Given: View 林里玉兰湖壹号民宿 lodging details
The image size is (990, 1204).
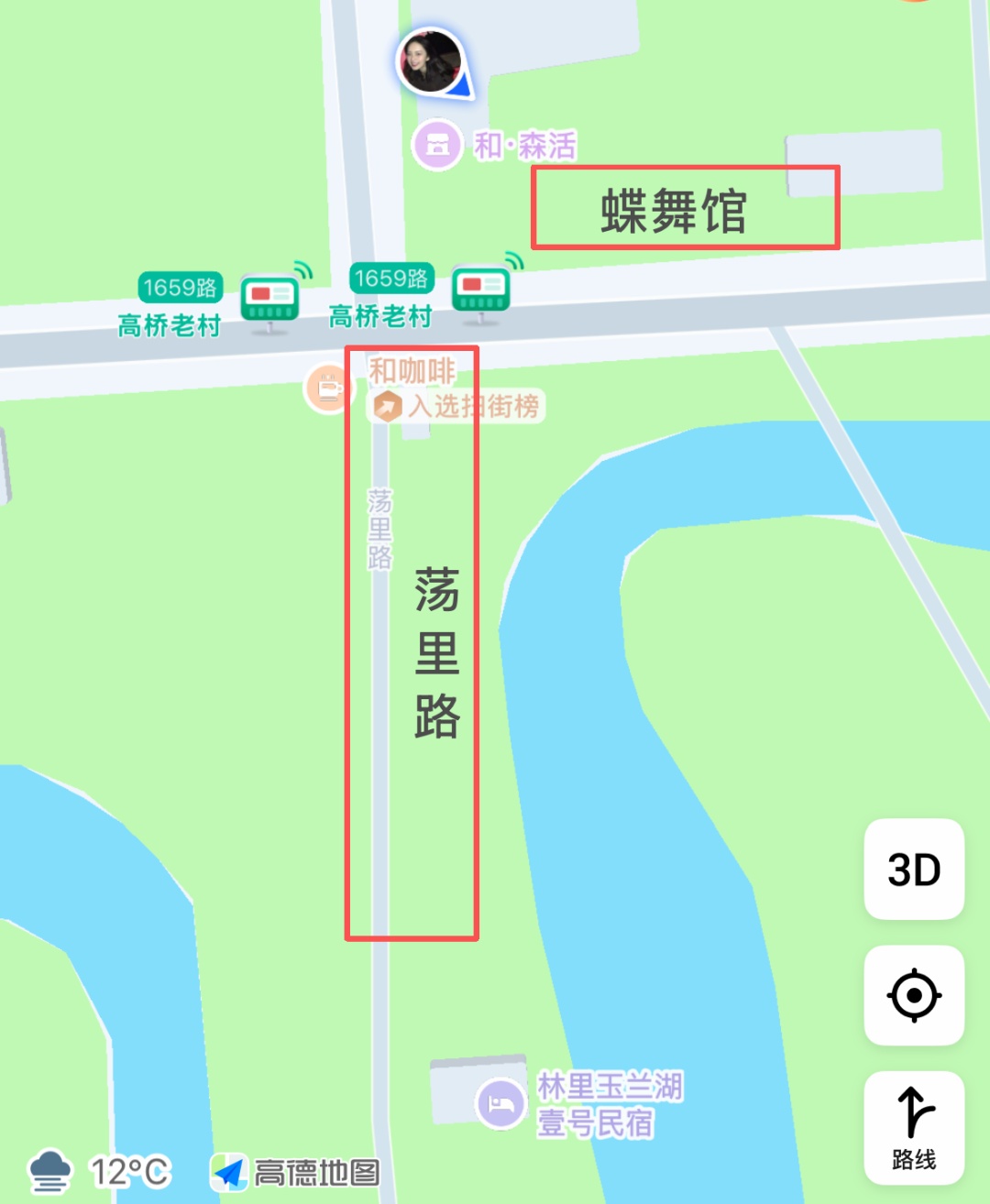Looking at the screenshot, I should click(500, 1102).
